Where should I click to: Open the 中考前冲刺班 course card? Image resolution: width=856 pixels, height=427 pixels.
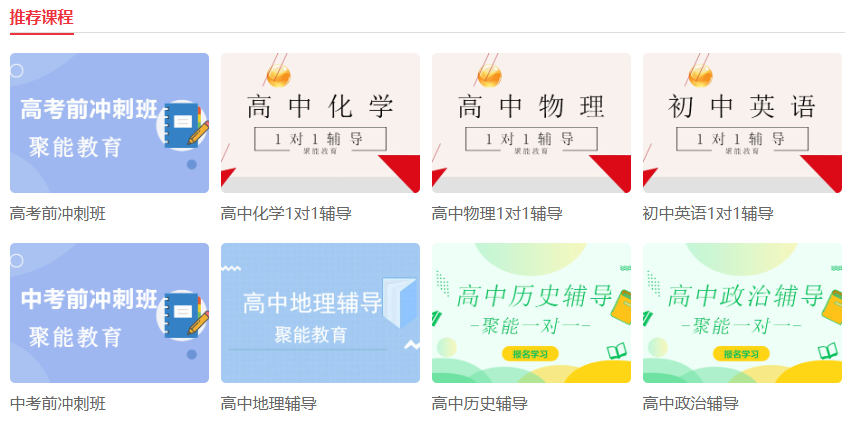pyautogui.click(x=109, y=313)
